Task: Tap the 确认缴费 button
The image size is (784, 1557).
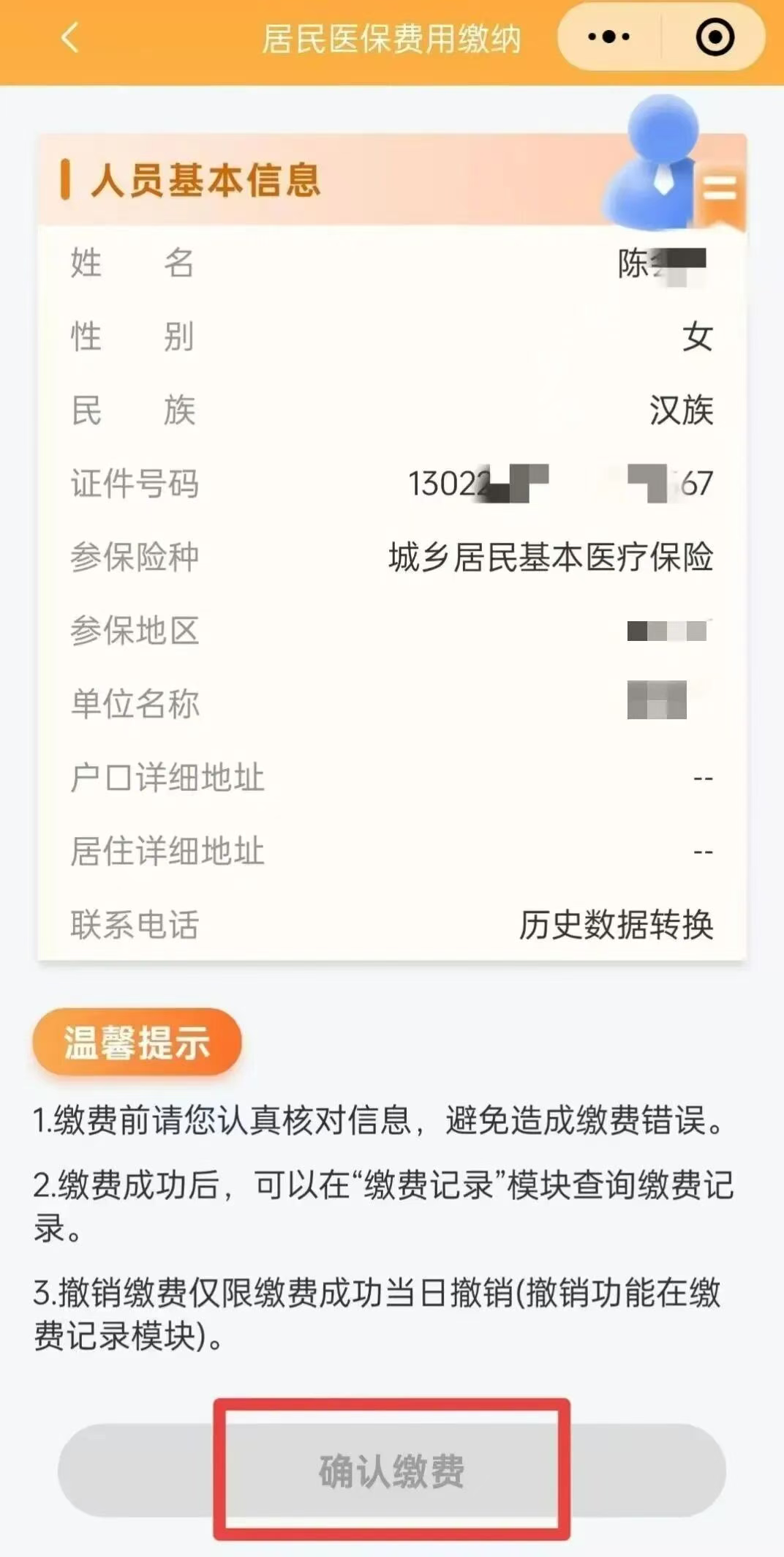Action: (x=392, y=1471)
